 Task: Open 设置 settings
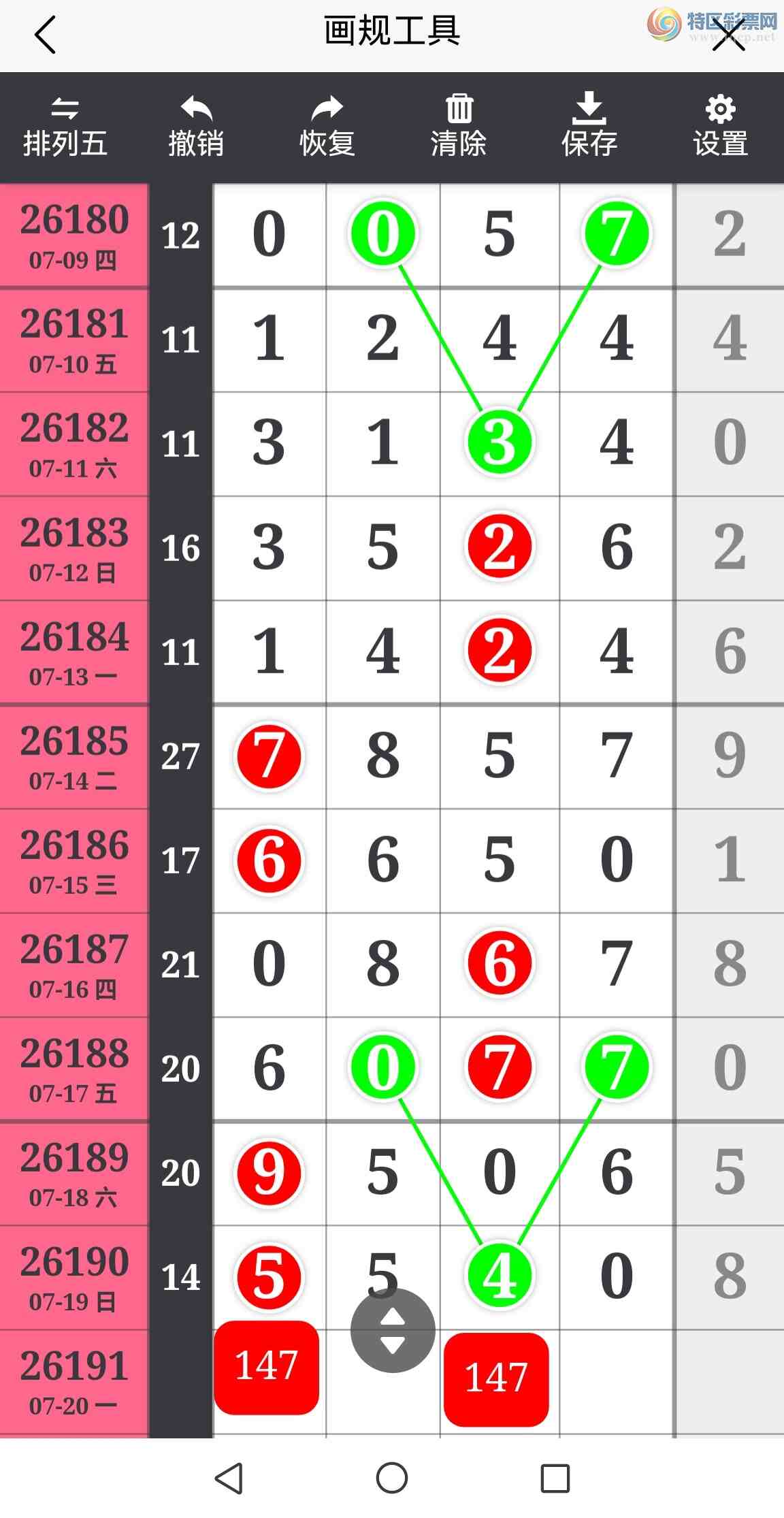pyautogui.click(x=721, y=127)
